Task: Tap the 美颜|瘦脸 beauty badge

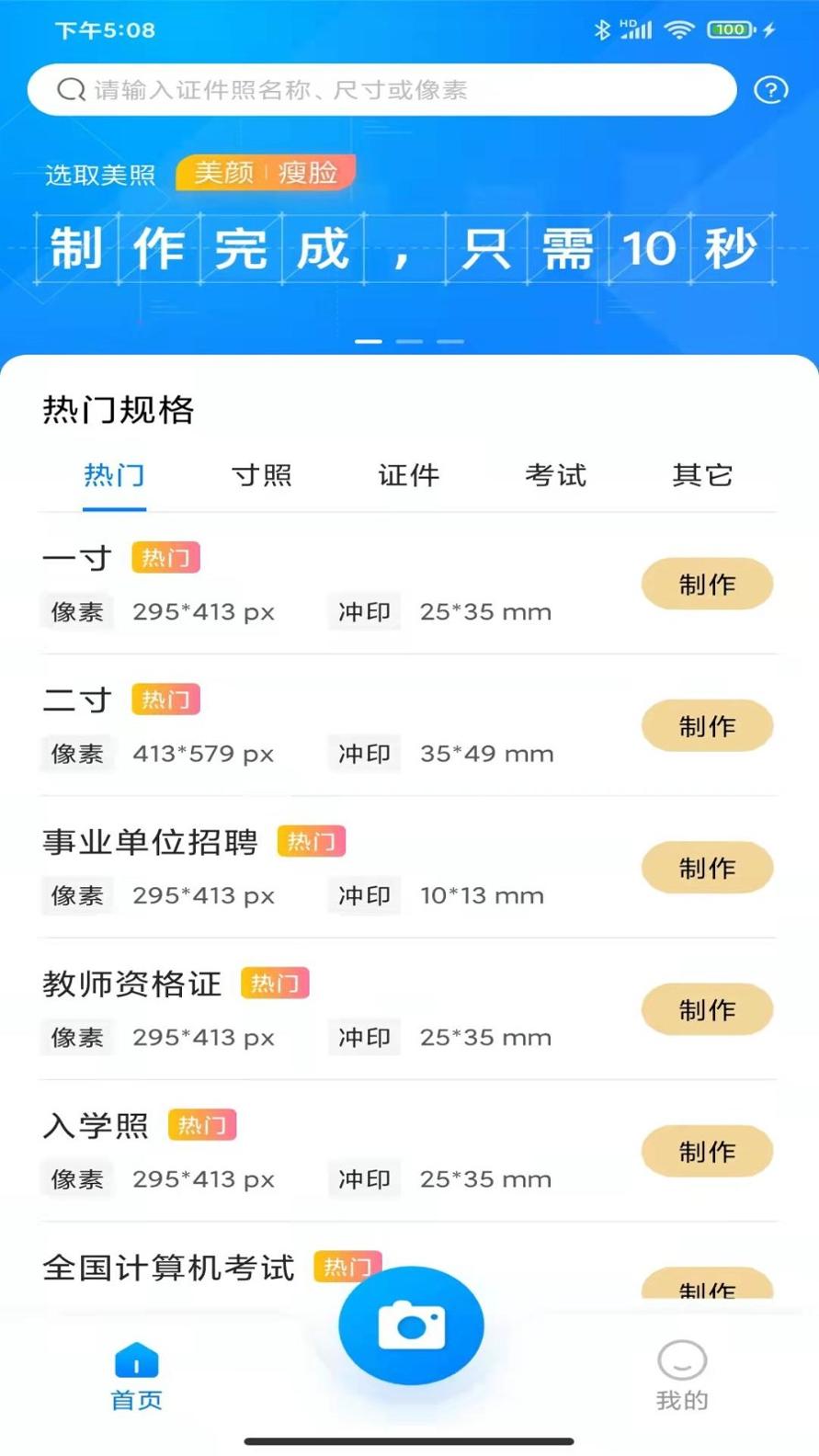Action: pos(265,172)
